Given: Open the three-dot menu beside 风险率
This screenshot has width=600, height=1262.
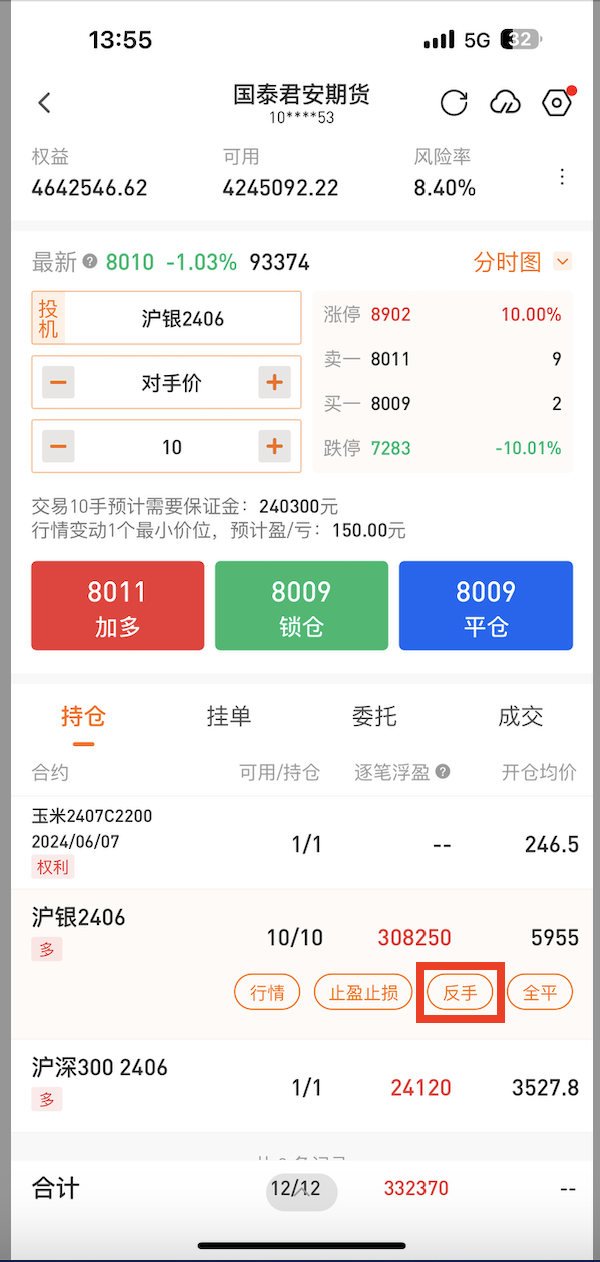Looking at the screenshot, I should click(x=562, y=177).
